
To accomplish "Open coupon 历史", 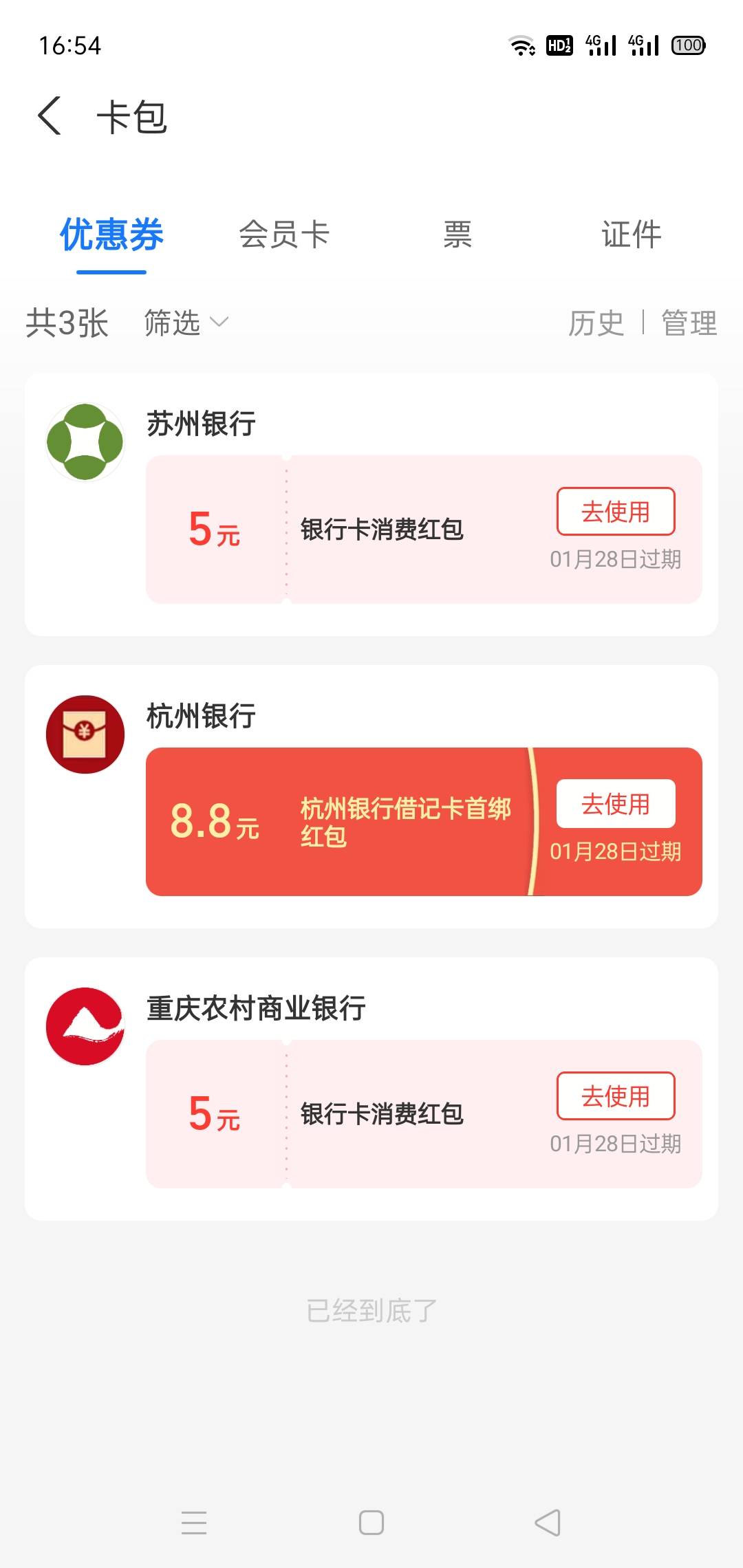I will [x=596, y=323].
